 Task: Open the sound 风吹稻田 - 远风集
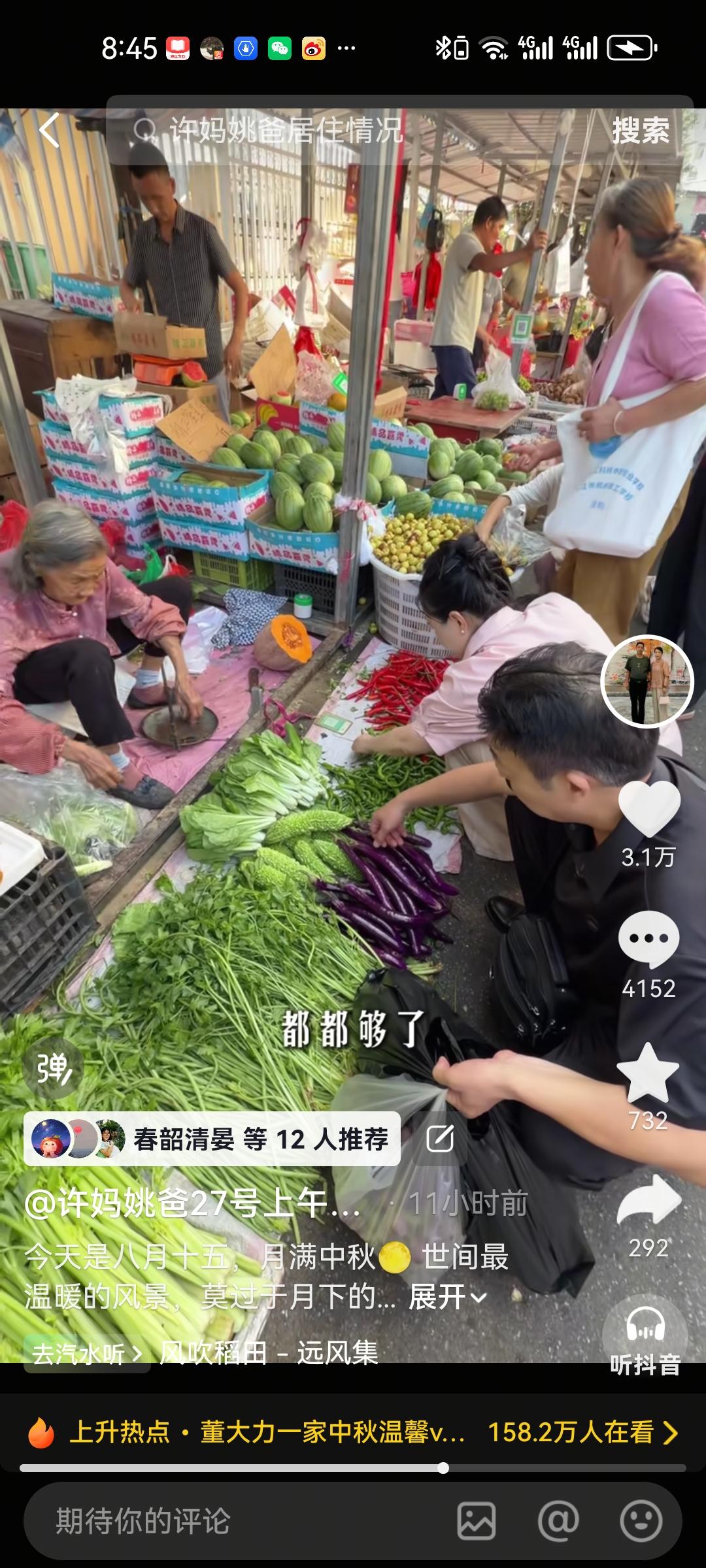click(x=269, y=1353)
